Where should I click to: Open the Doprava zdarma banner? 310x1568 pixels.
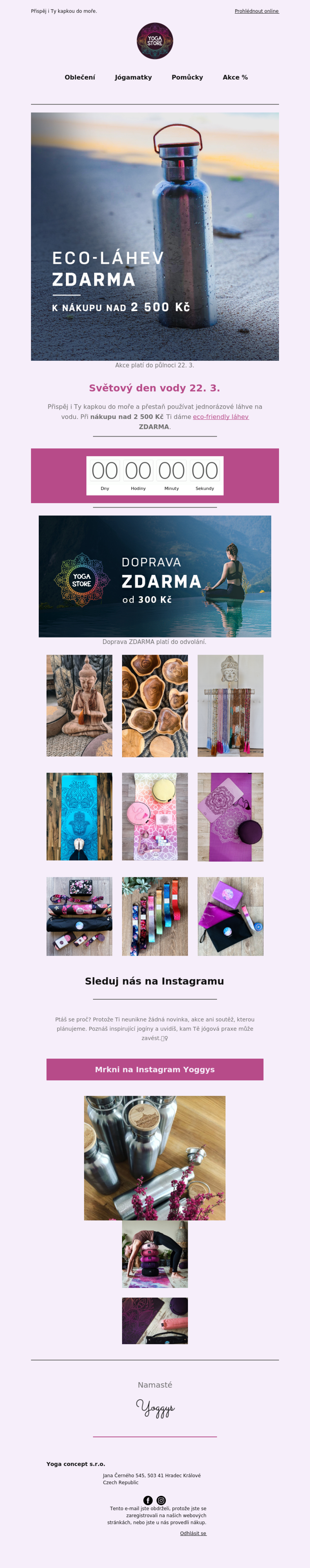pyautogui.click(x=155, y=576)
